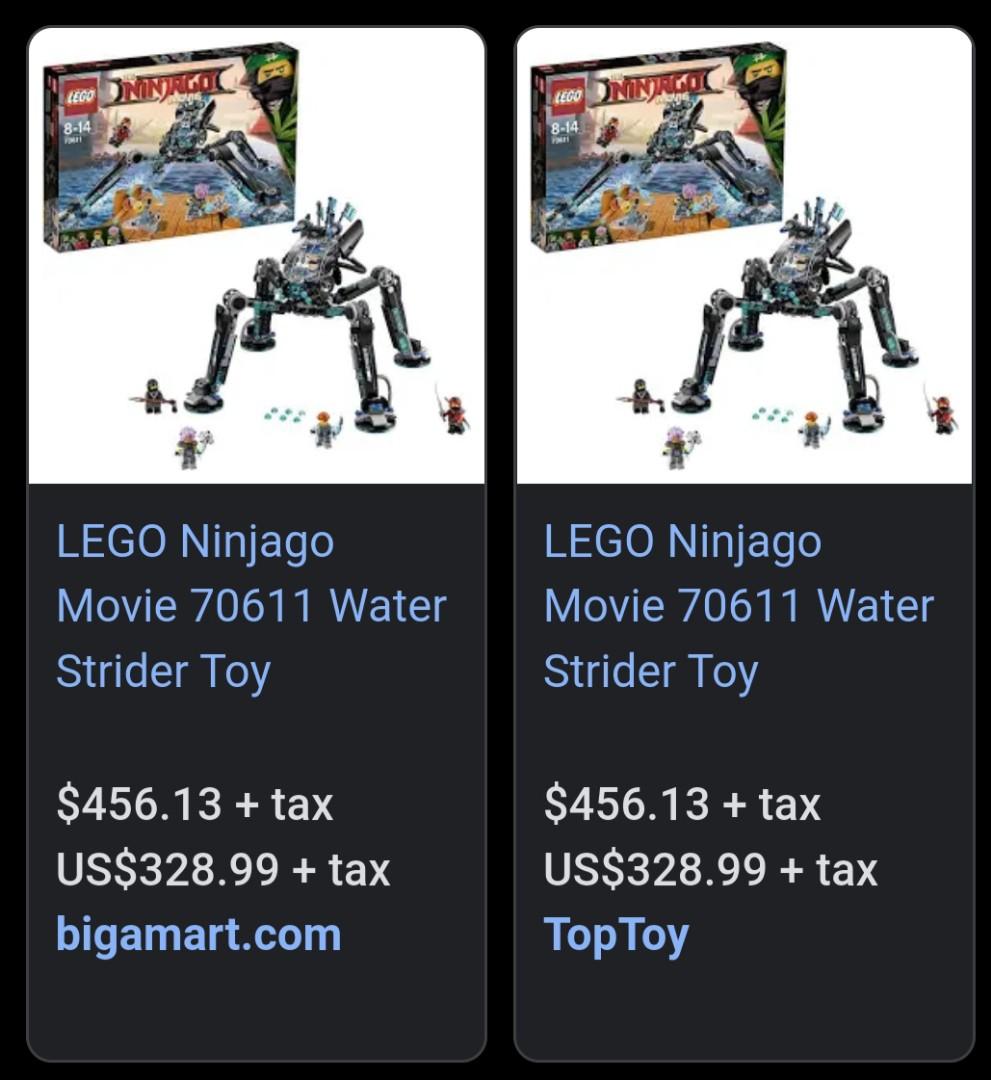991x1080 pixels.
Task: Click the LEGO box art in right image
Action: click(x=655, y=145)
